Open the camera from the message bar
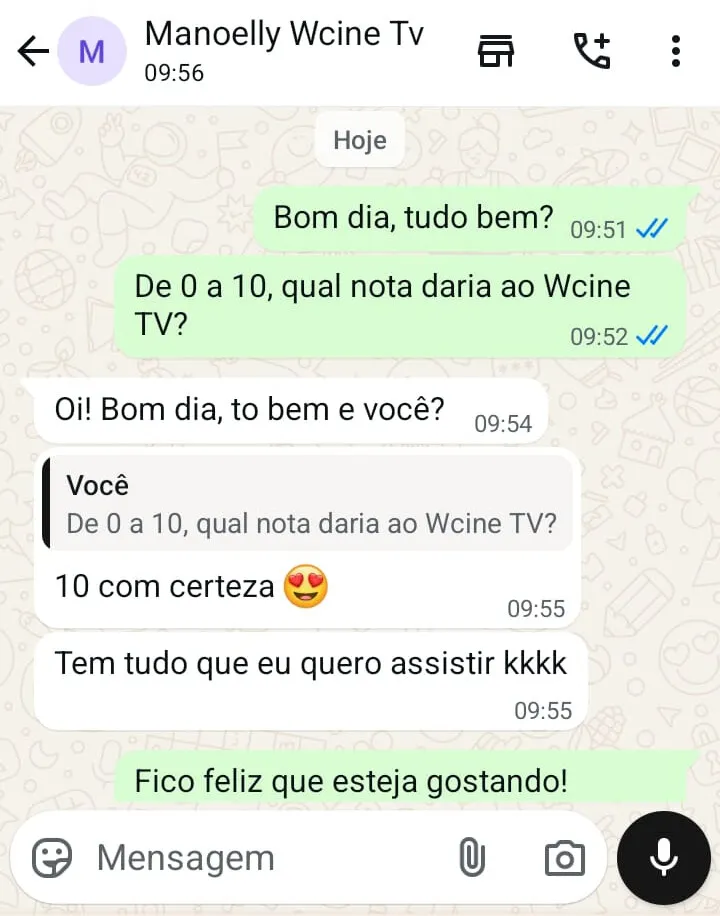The width and height of the screenshot is (720, 916). pos(564,857)
